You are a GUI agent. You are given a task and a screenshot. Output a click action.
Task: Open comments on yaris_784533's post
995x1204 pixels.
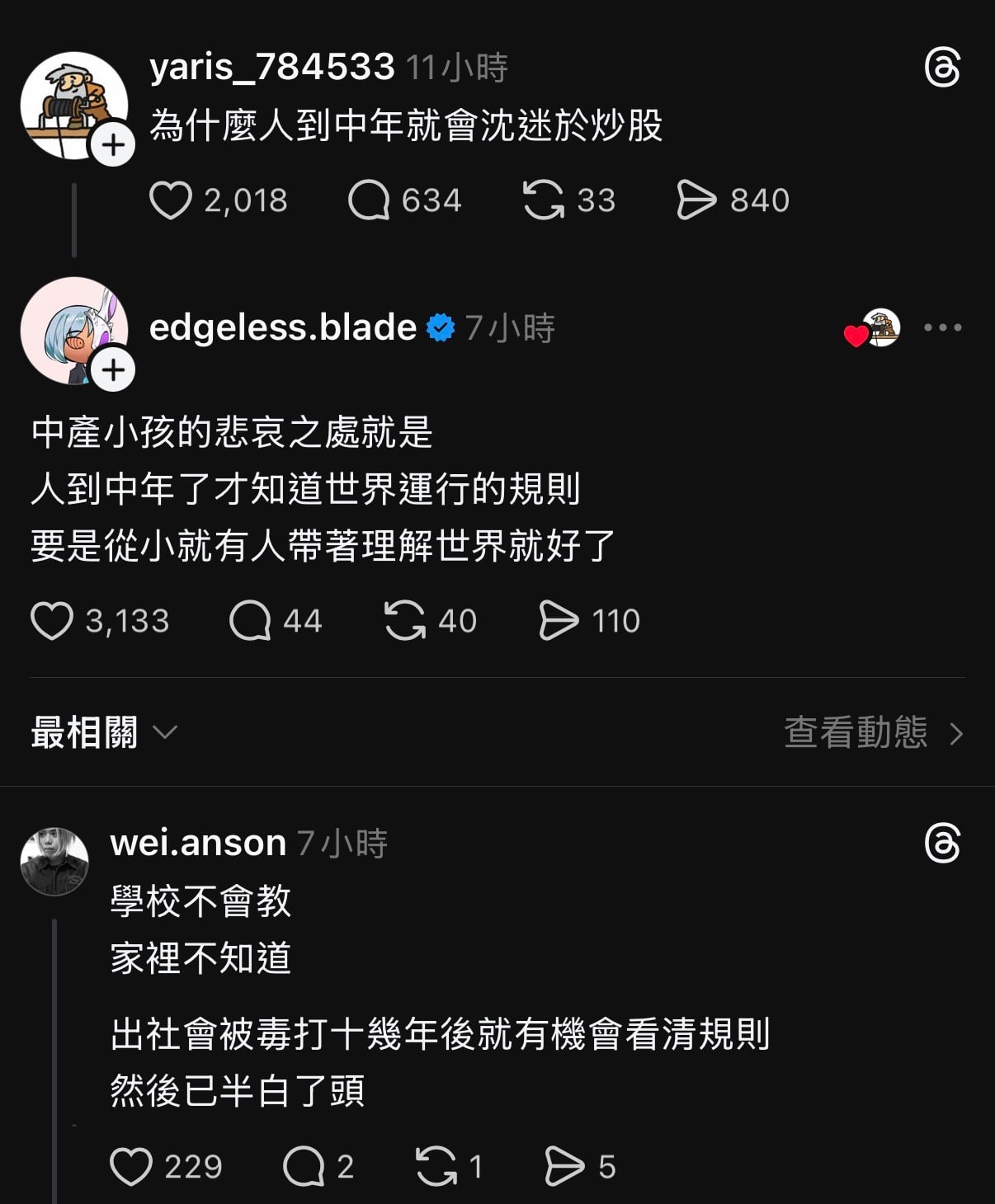[368, 200]
